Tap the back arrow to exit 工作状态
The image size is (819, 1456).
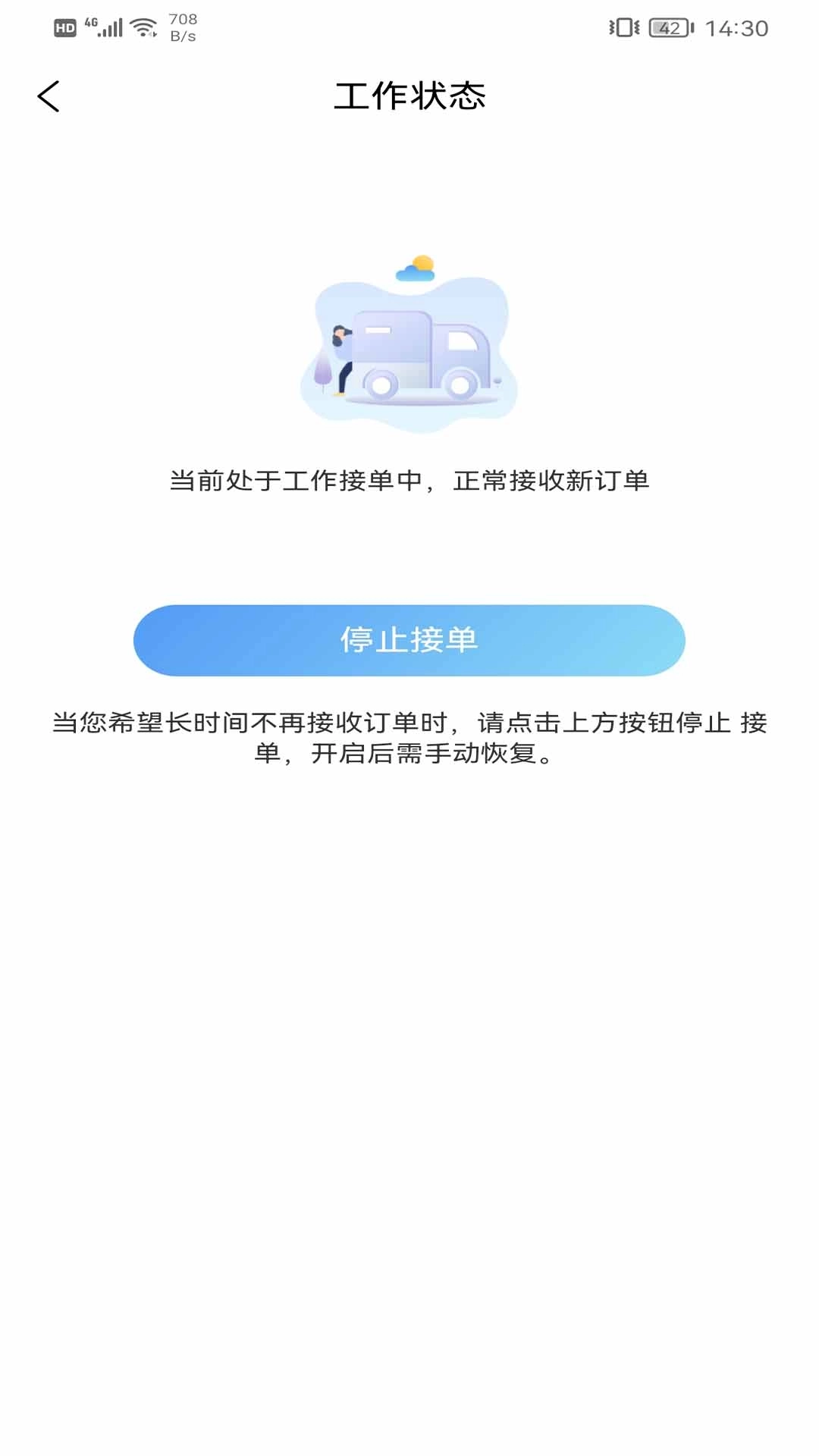tap(49, 96)
